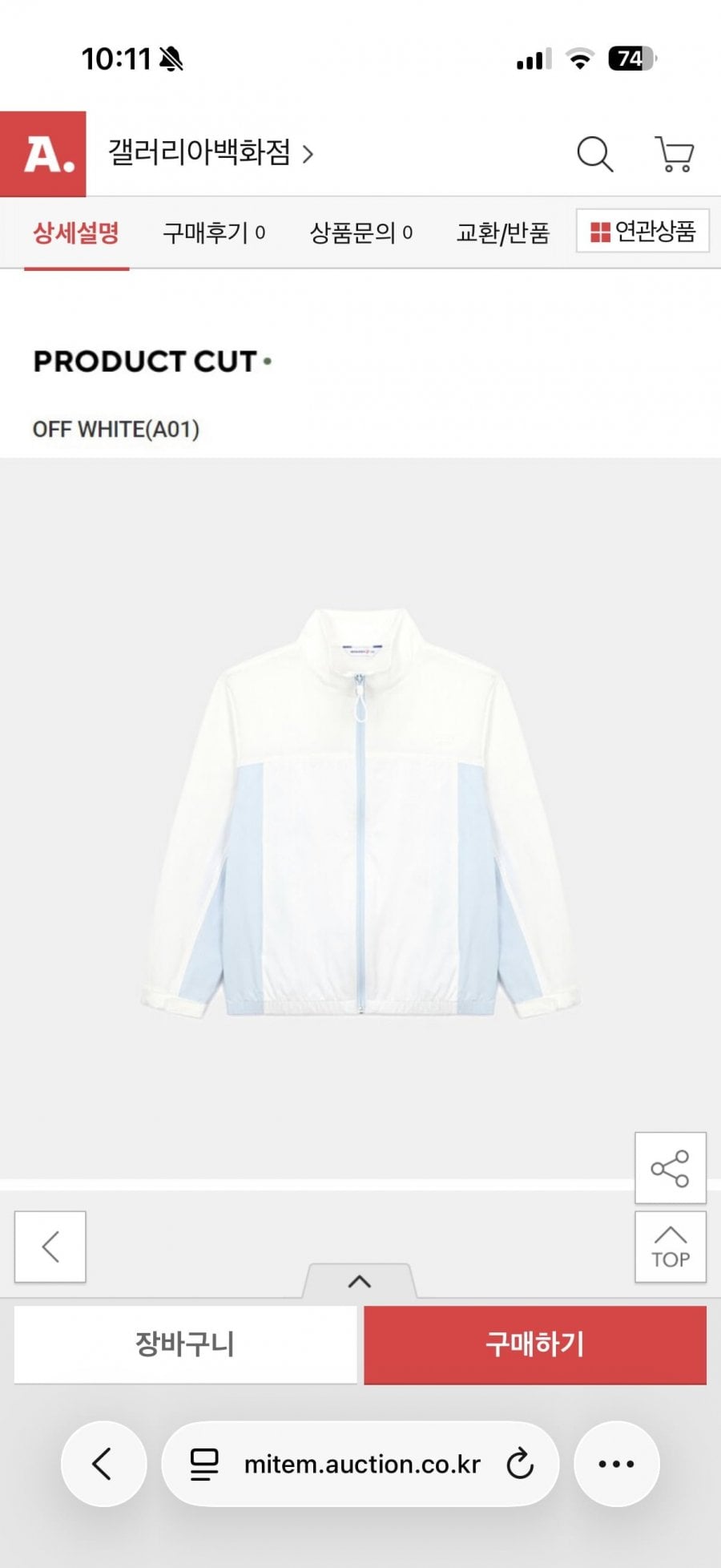Screen dimensions: 721x1568
Task: Reload the mitem.auction.co.kr page
Action: (x=520, y=1464)
